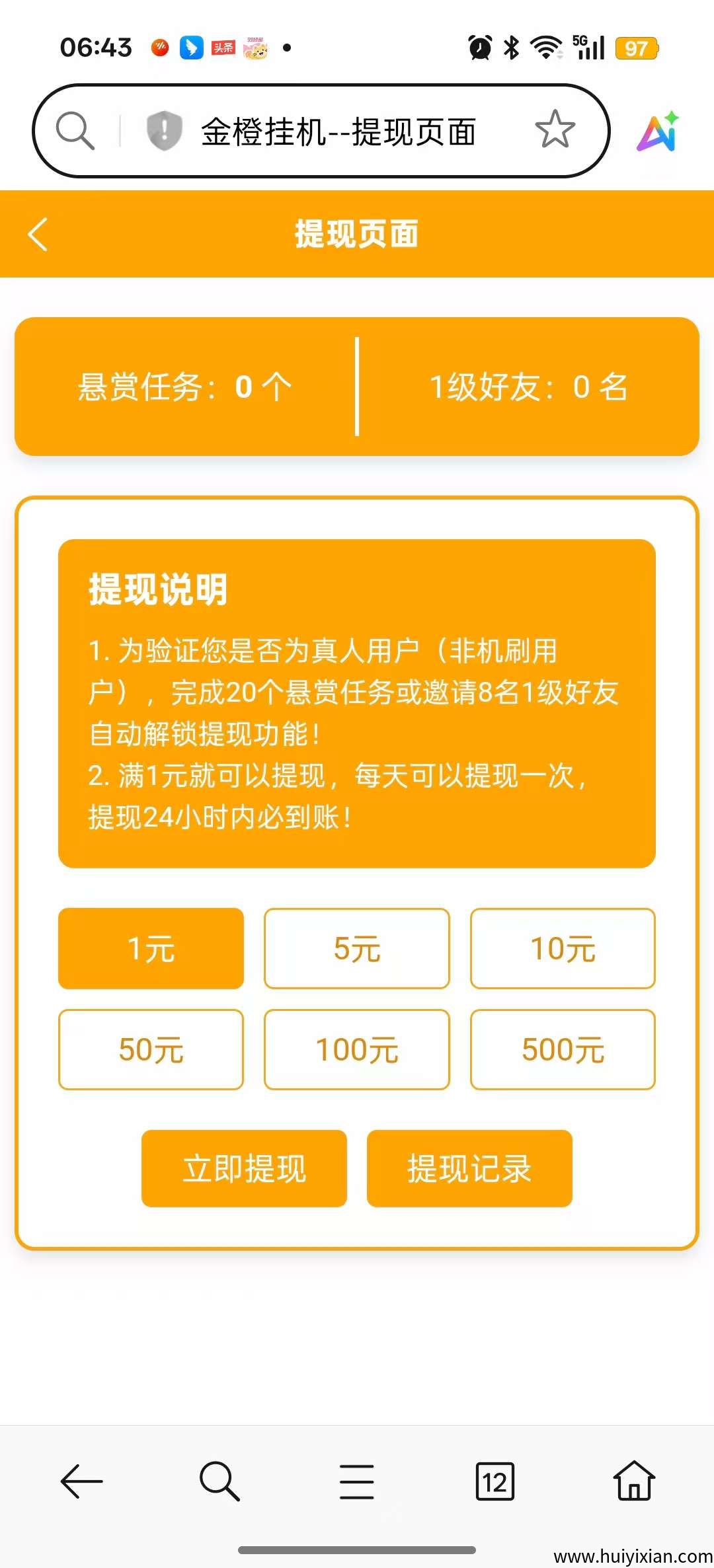Select the 50元 withdrawal amount

click(x=151, y=1049)
